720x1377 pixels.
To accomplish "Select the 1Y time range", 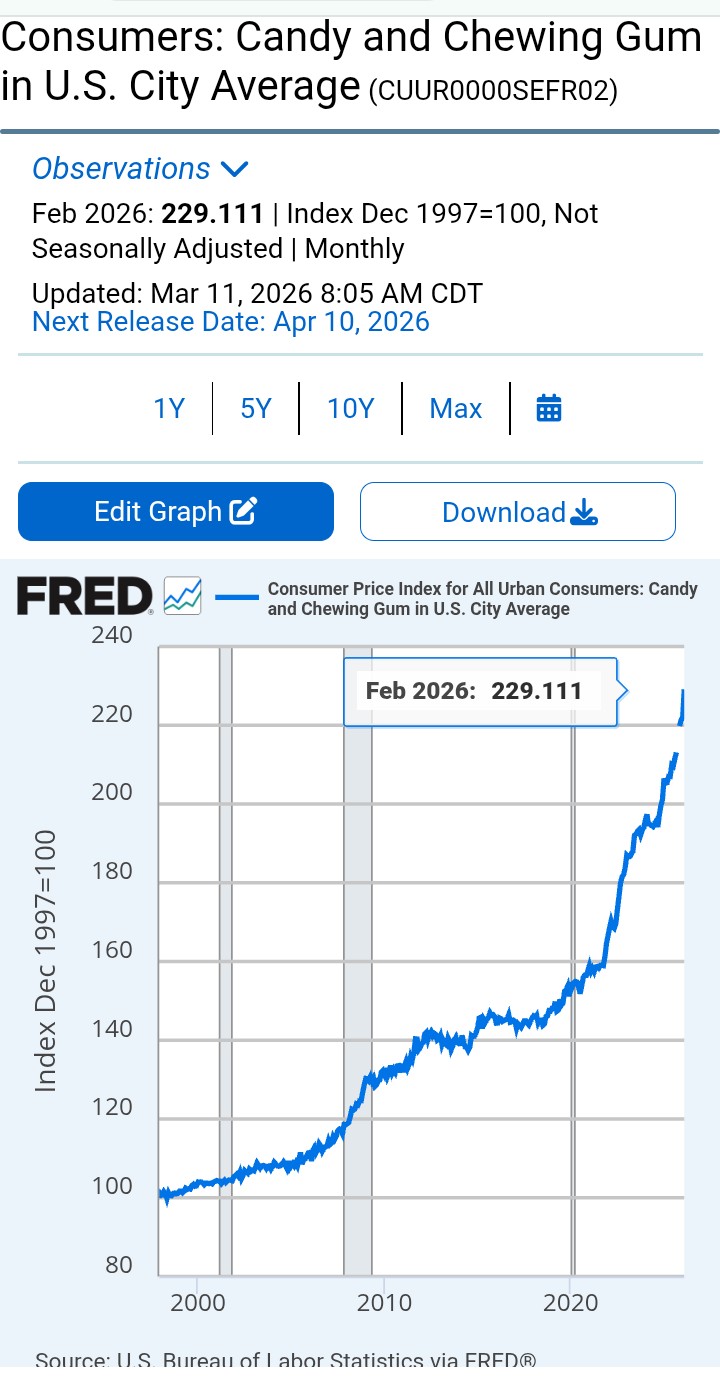I will [169, 408].
